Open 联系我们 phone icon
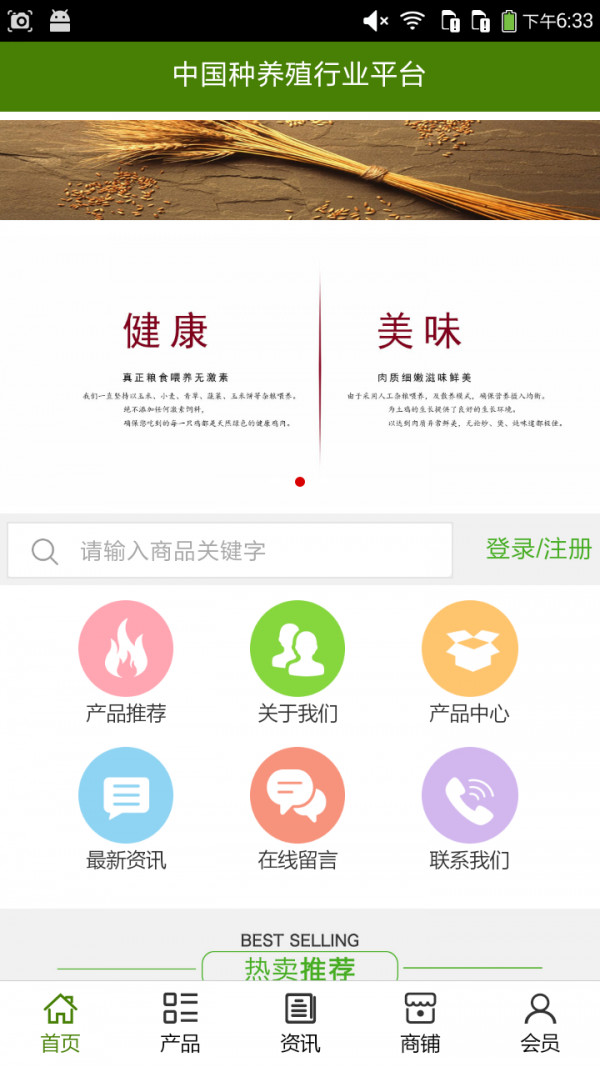600x1067 pixels. [x=470, y=796]
